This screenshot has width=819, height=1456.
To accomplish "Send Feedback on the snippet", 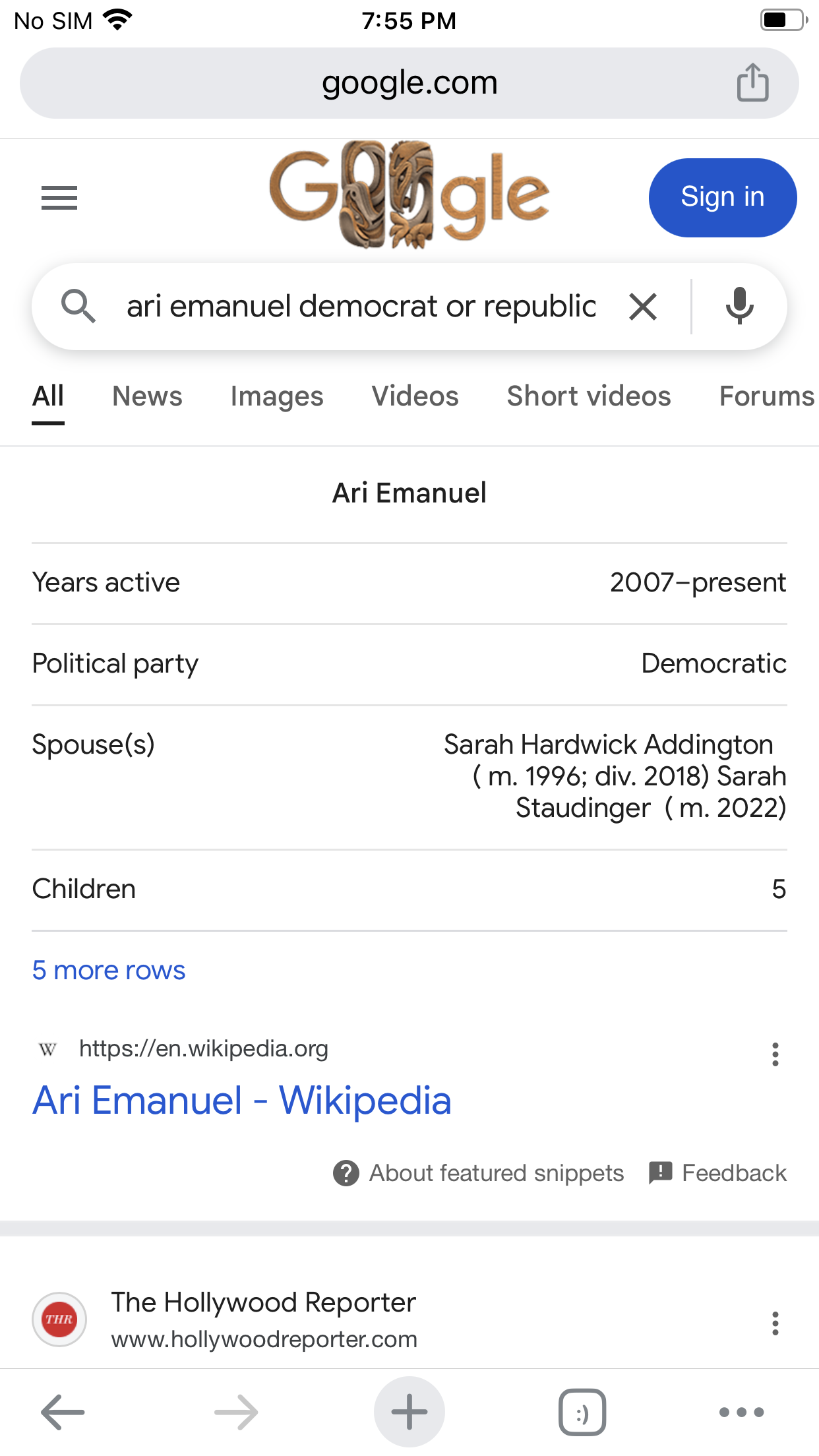I will [718, 1173].
